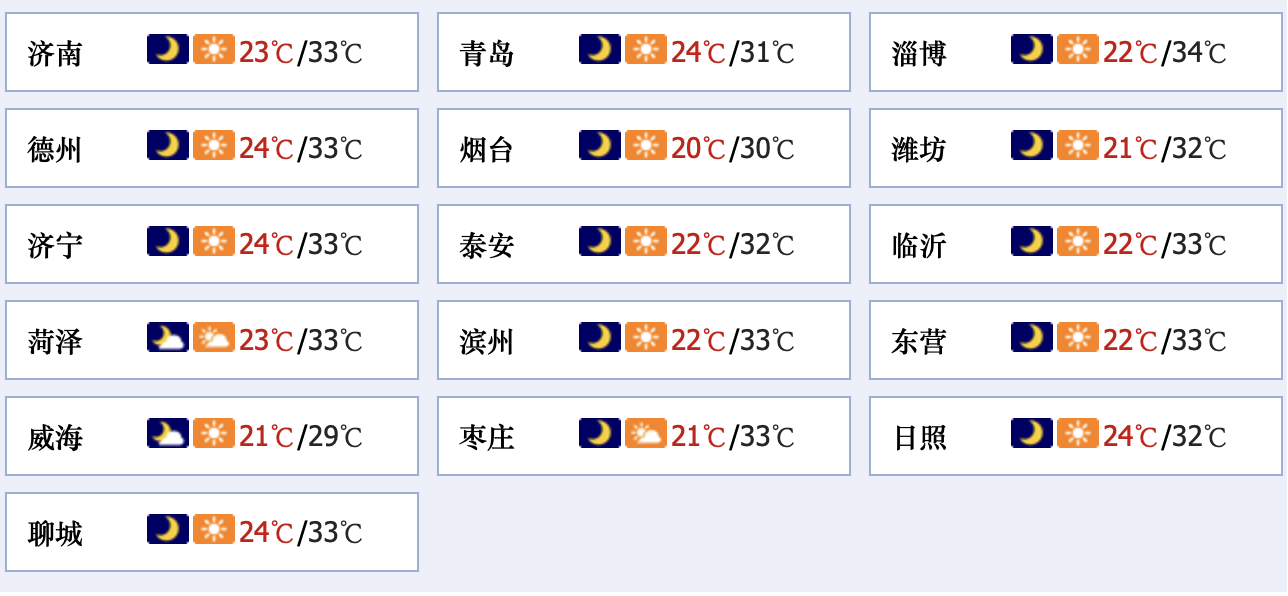Open Qingdao (青岛) weather card
The width and height of the screenshot is (1288, 596).
[x=644, y=52]
